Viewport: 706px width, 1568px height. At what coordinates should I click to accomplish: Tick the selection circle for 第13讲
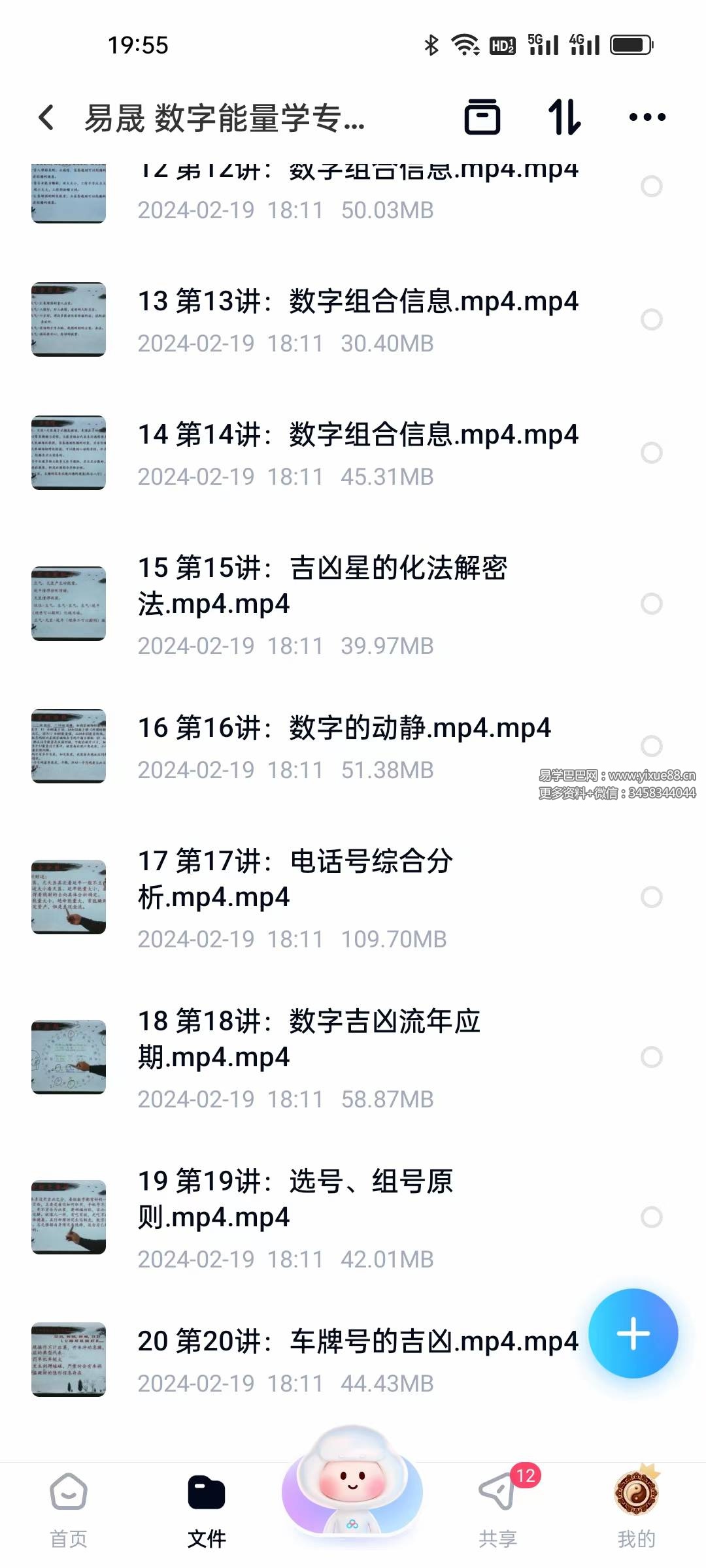tap(651, 319)
